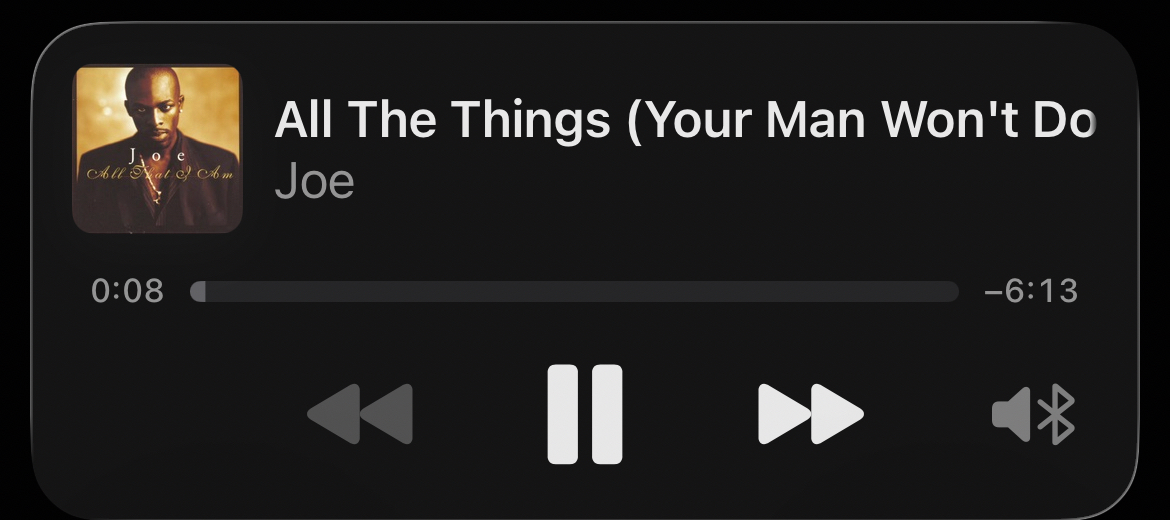Go back to the previous track
Image resolution: width=1170 pixels, height=520 pixels.
point(360,414)
